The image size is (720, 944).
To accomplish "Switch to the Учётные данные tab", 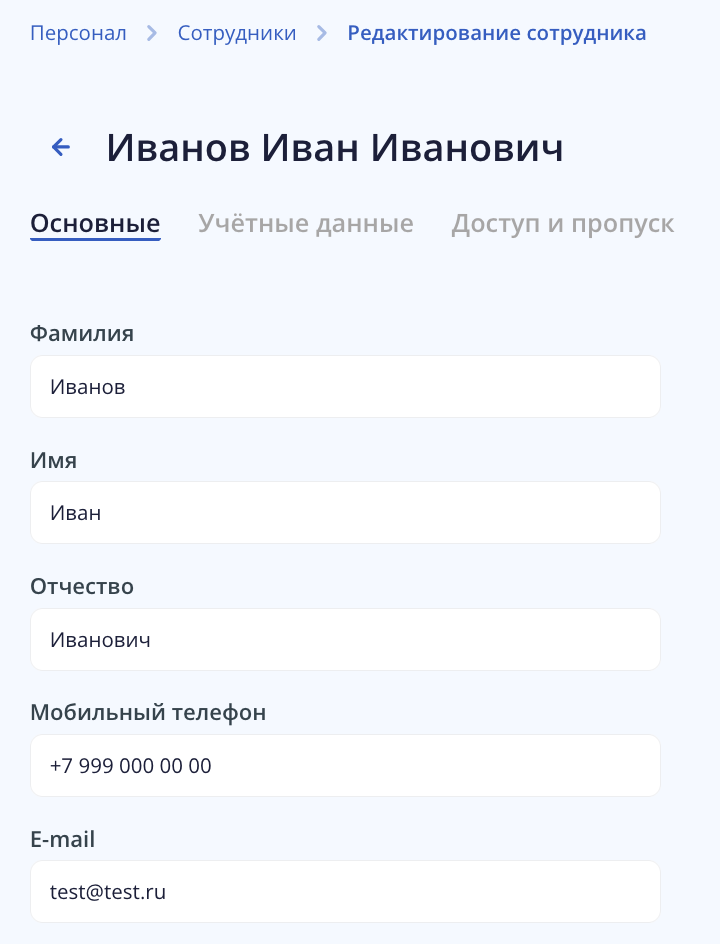I will click(x=305, y=223).
